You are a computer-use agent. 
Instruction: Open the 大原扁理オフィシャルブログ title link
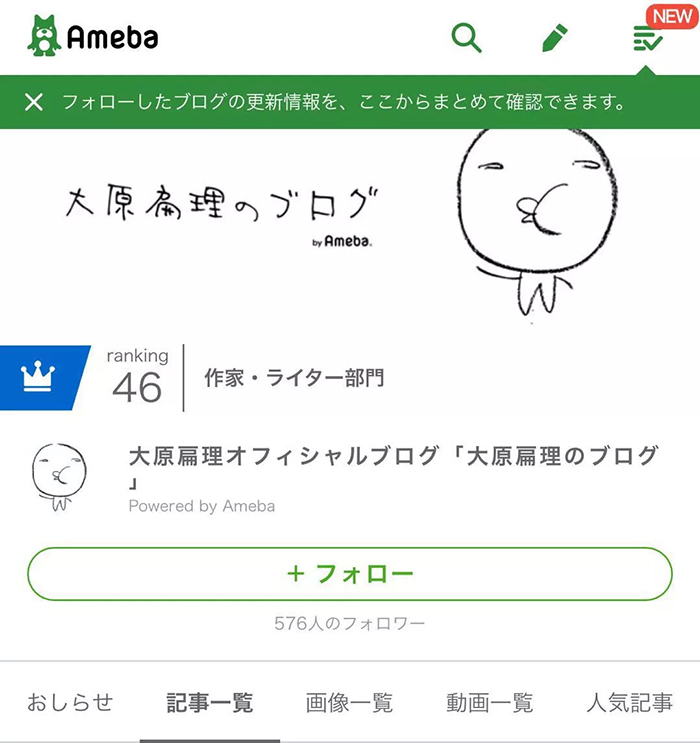(394, 457)
